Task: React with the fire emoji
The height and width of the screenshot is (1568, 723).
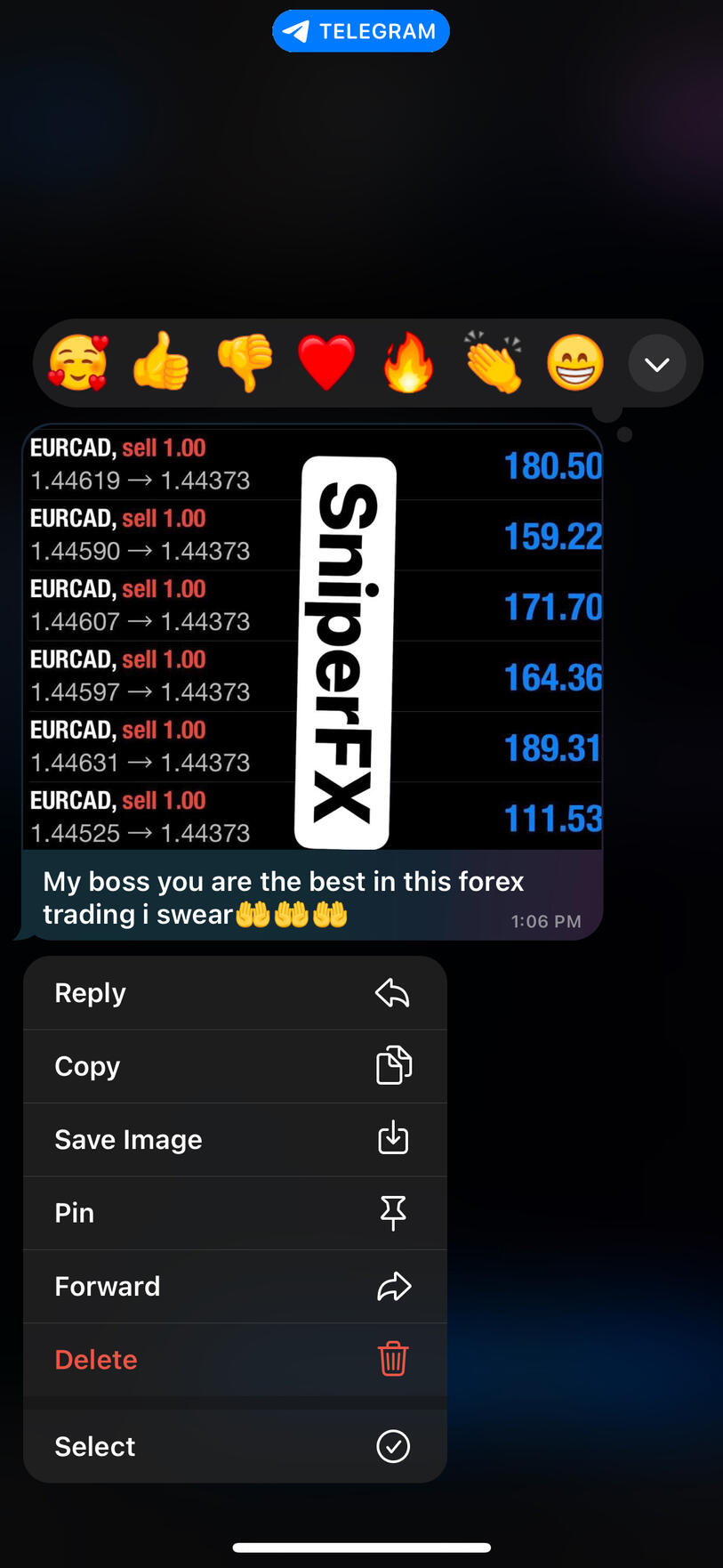Action: [408, 363]
